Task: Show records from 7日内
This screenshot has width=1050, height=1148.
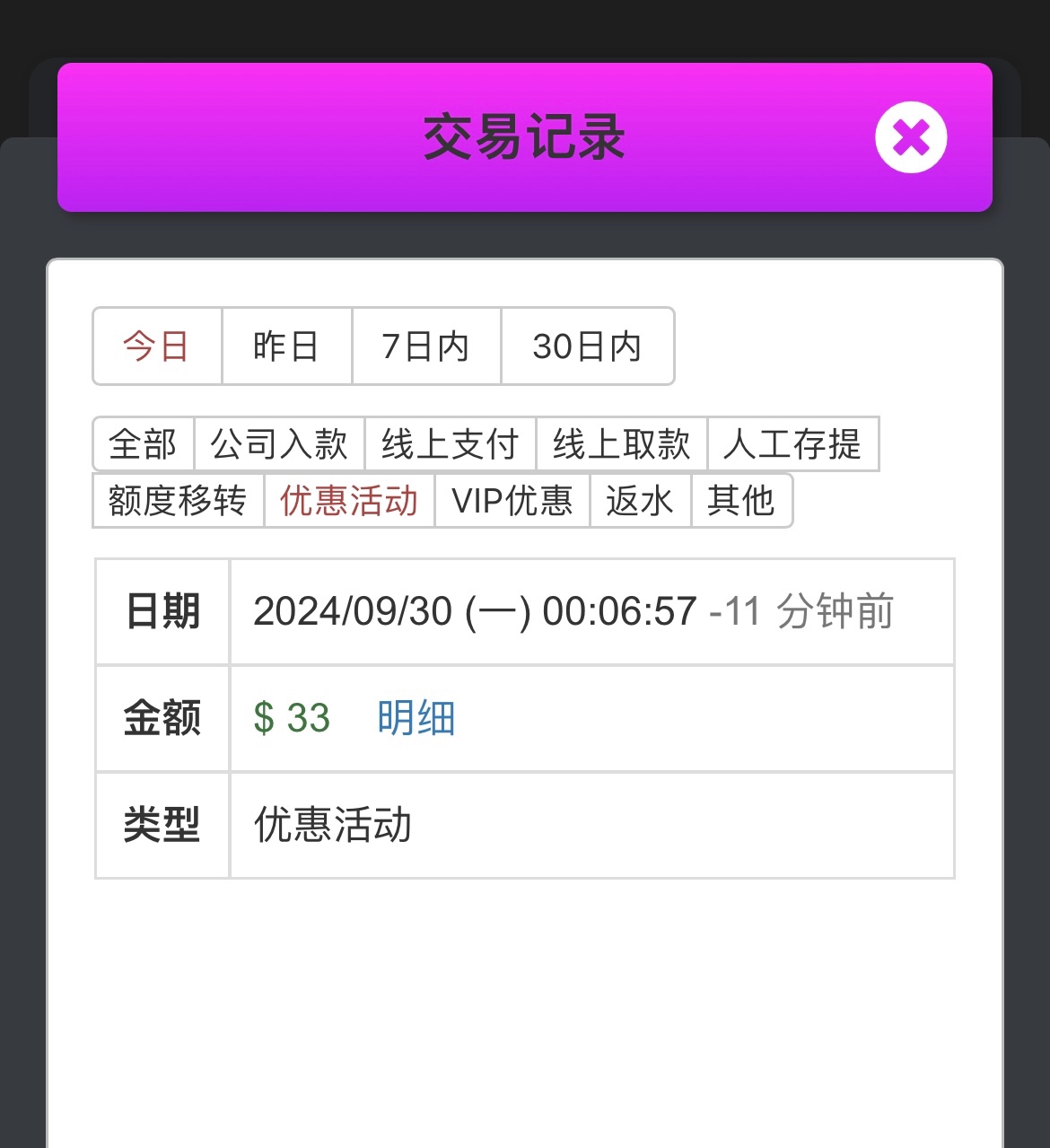Action: click(426, 346)
